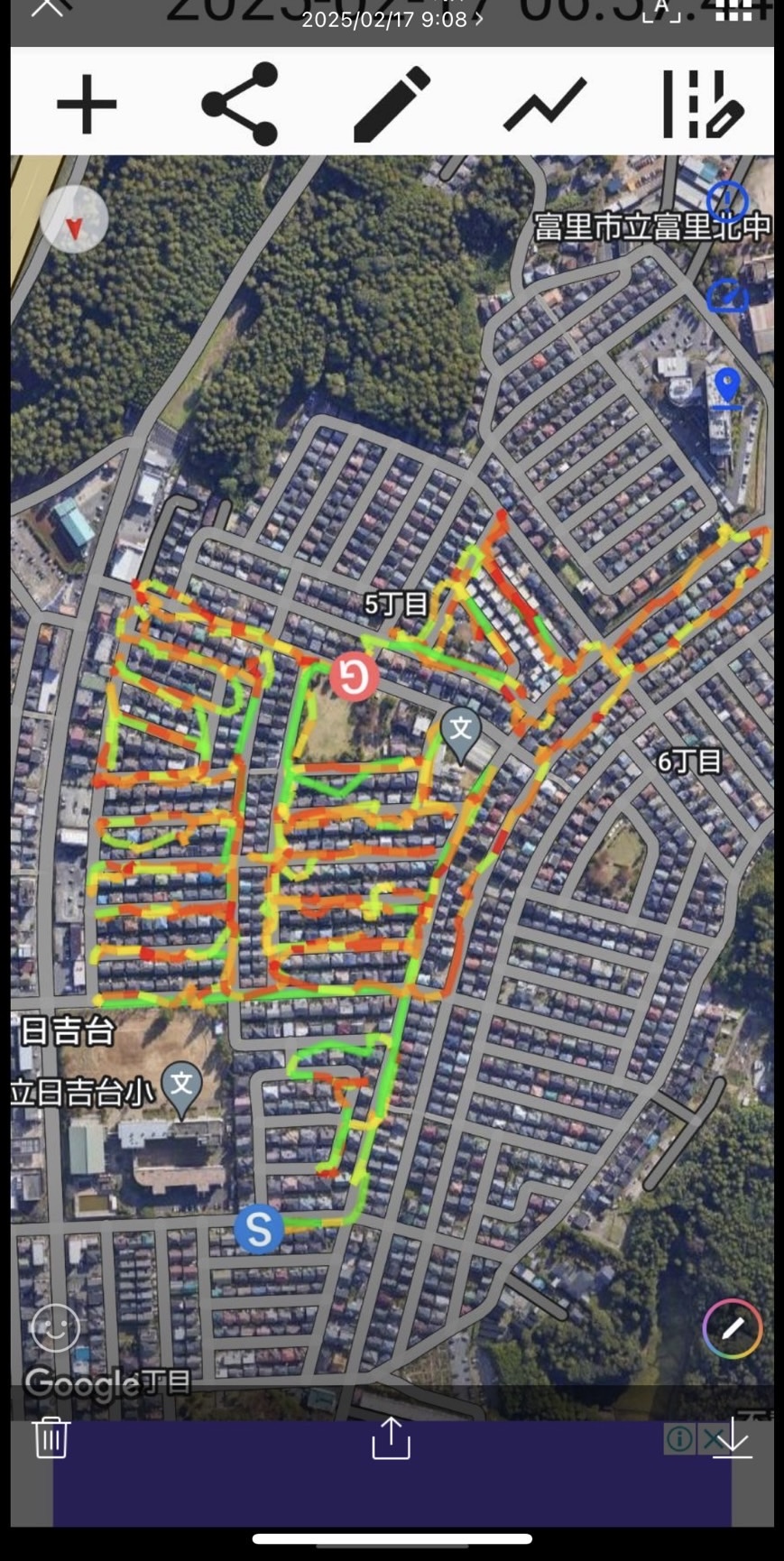Add an emoji reaction with the smiley icon
Image resolution: width=784 pixels, height=1561 pixels.
56,1327
